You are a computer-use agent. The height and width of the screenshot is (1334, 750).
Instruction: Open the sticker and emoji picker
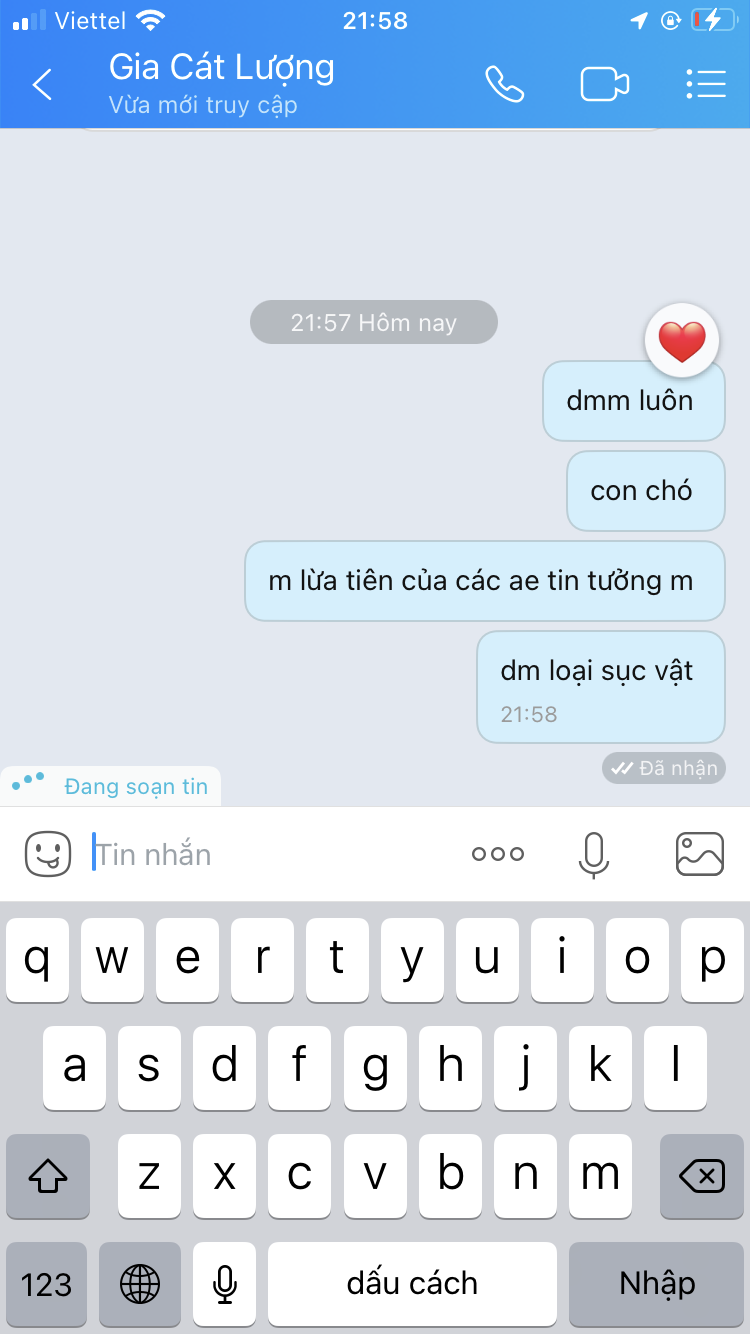(x=48, y=854)
